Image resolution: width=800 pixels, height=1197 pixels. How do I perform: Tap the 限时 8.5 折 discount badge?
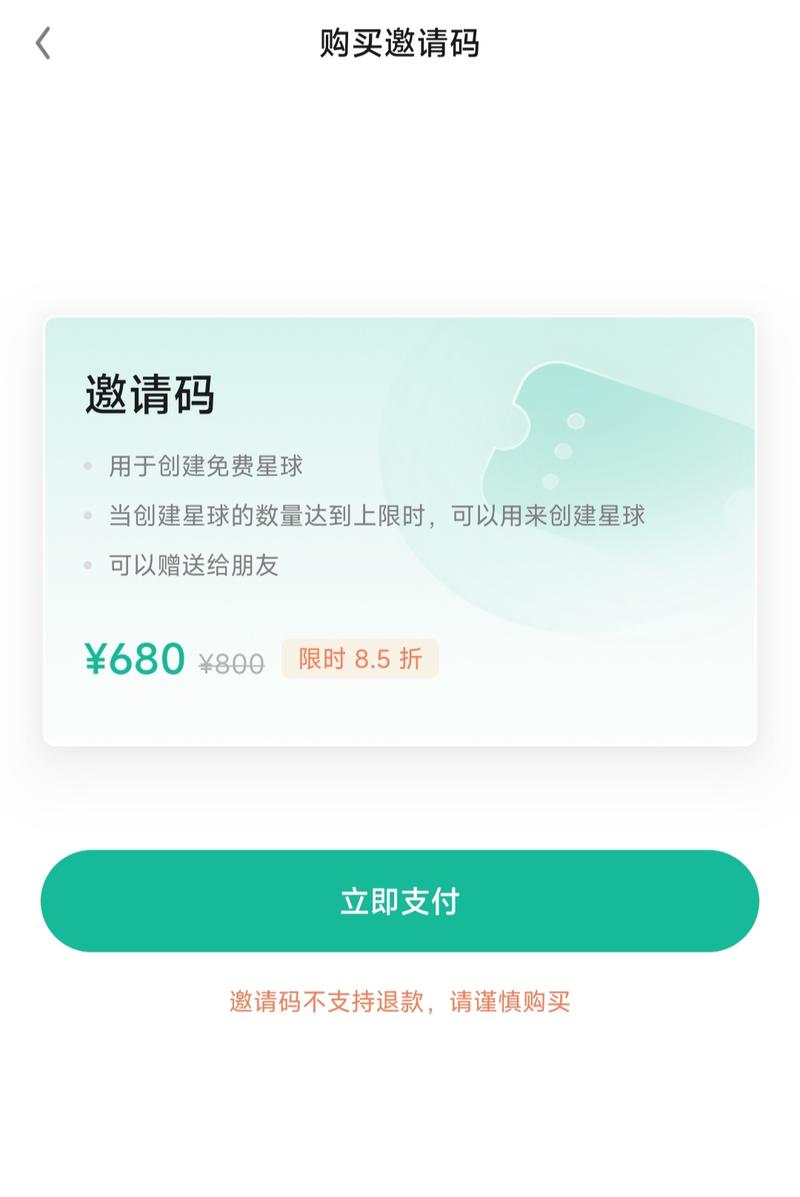coord(360,658)
